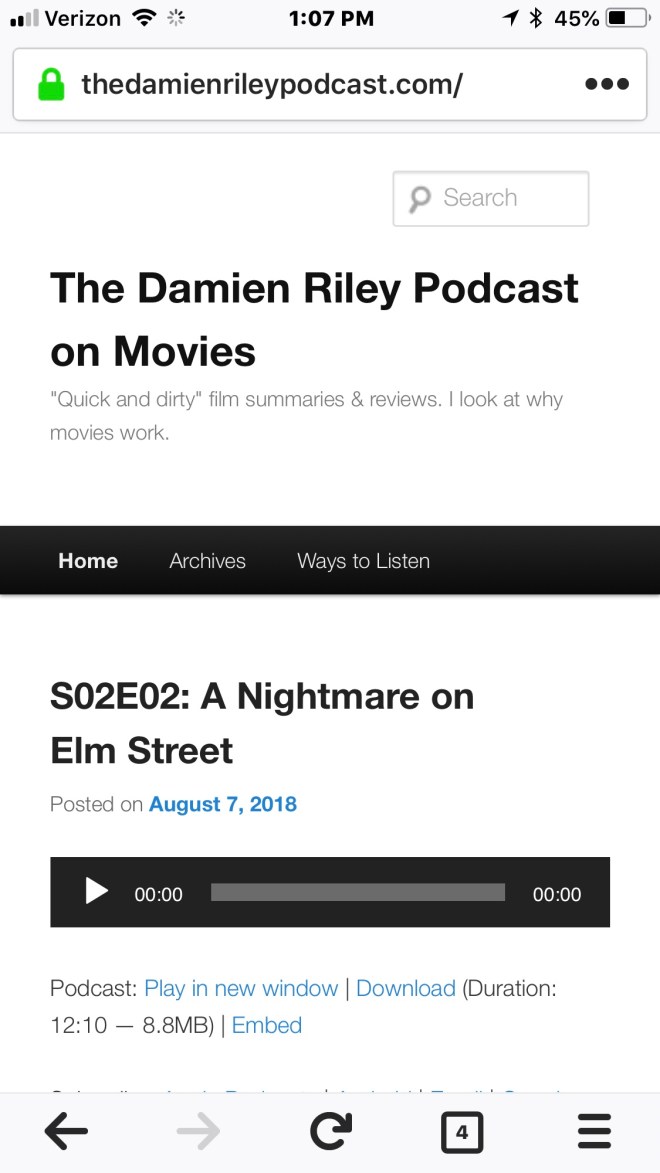Go to the Home menu item
This screenshot has width=660, height=1173.
[x=88, y=561]
